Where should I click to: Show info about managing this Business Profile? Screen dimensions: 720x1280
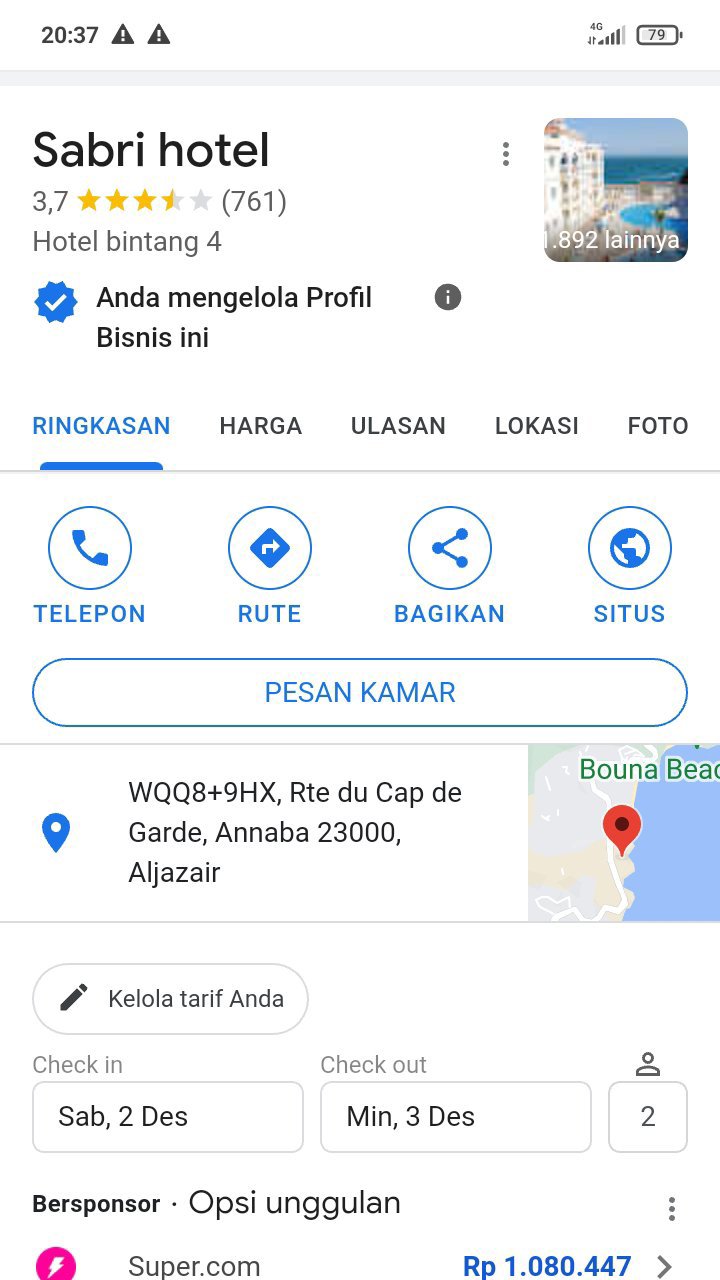448,297
